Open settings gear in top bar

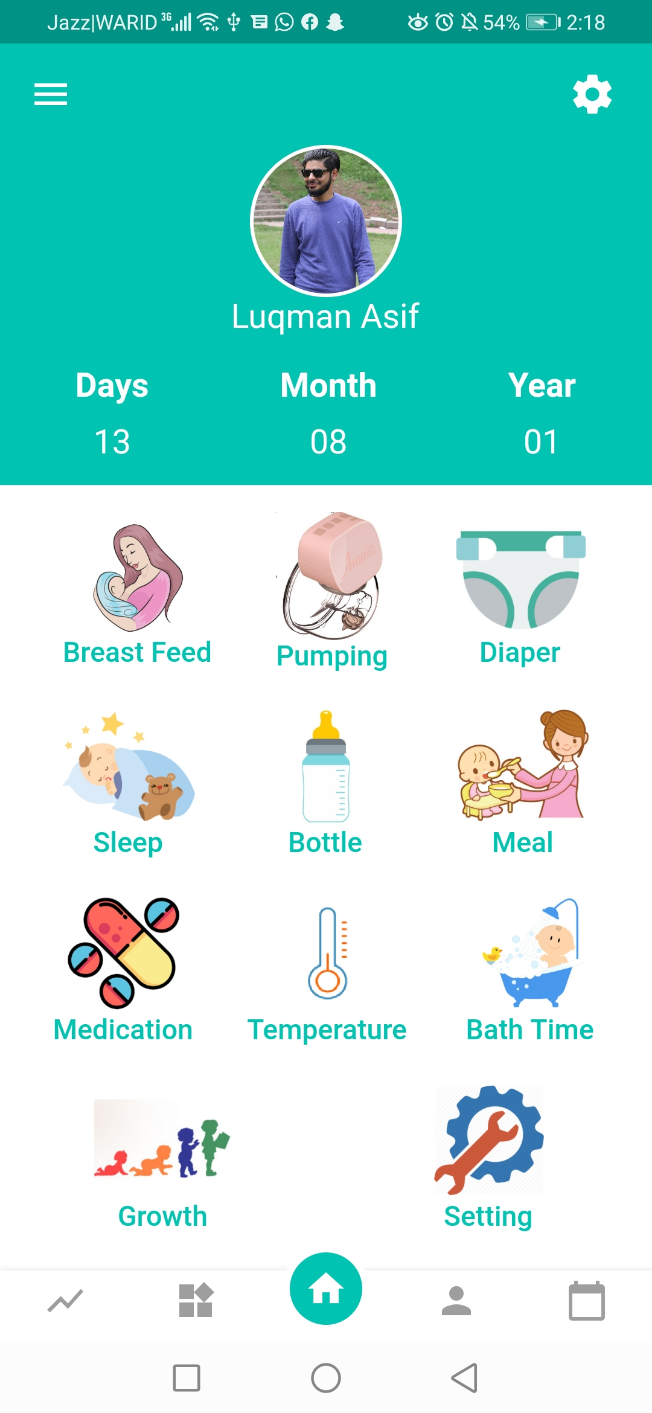pyautogui.click(x=592, y=95)
